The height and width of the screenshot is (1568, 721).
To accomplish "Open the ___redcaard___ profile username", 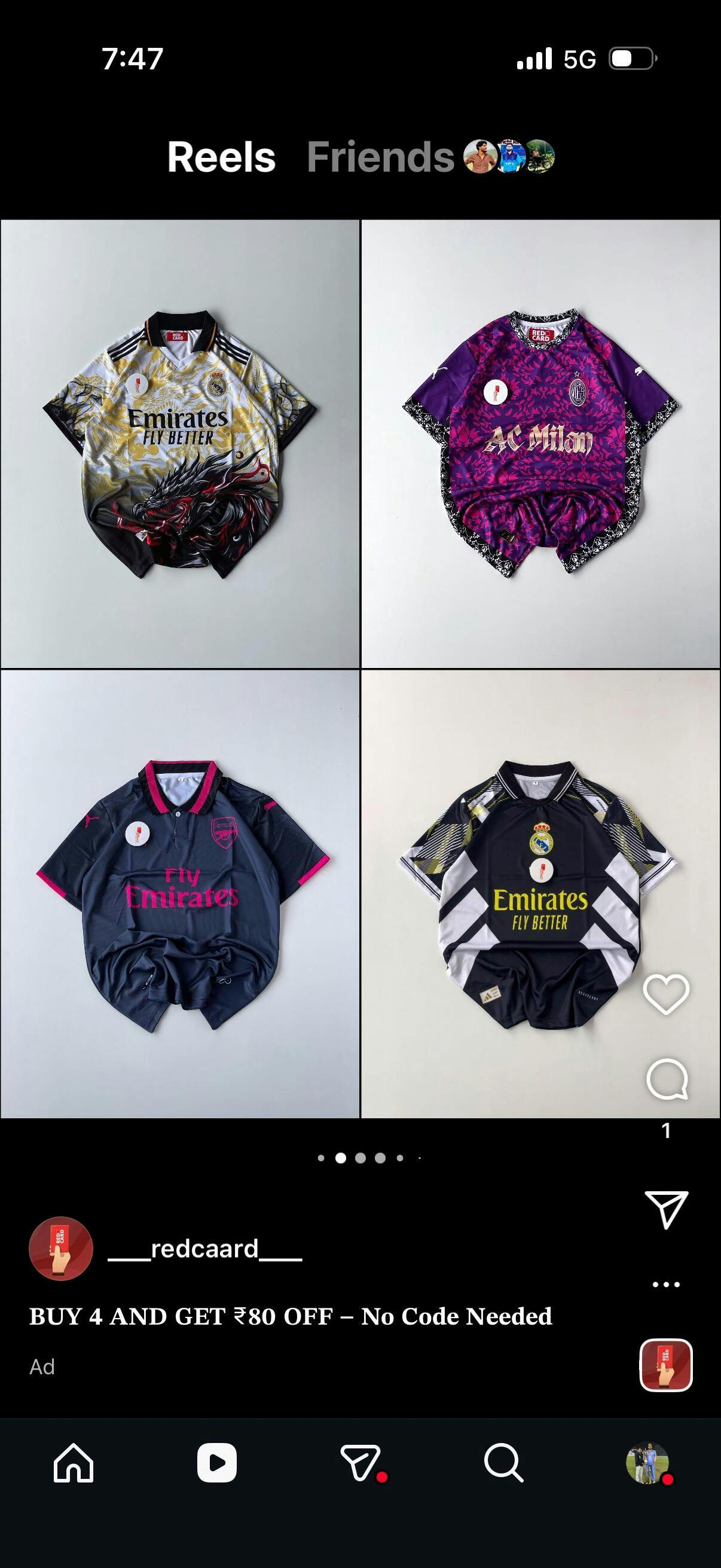I will pyautogui.click(x=204, y=1249).
